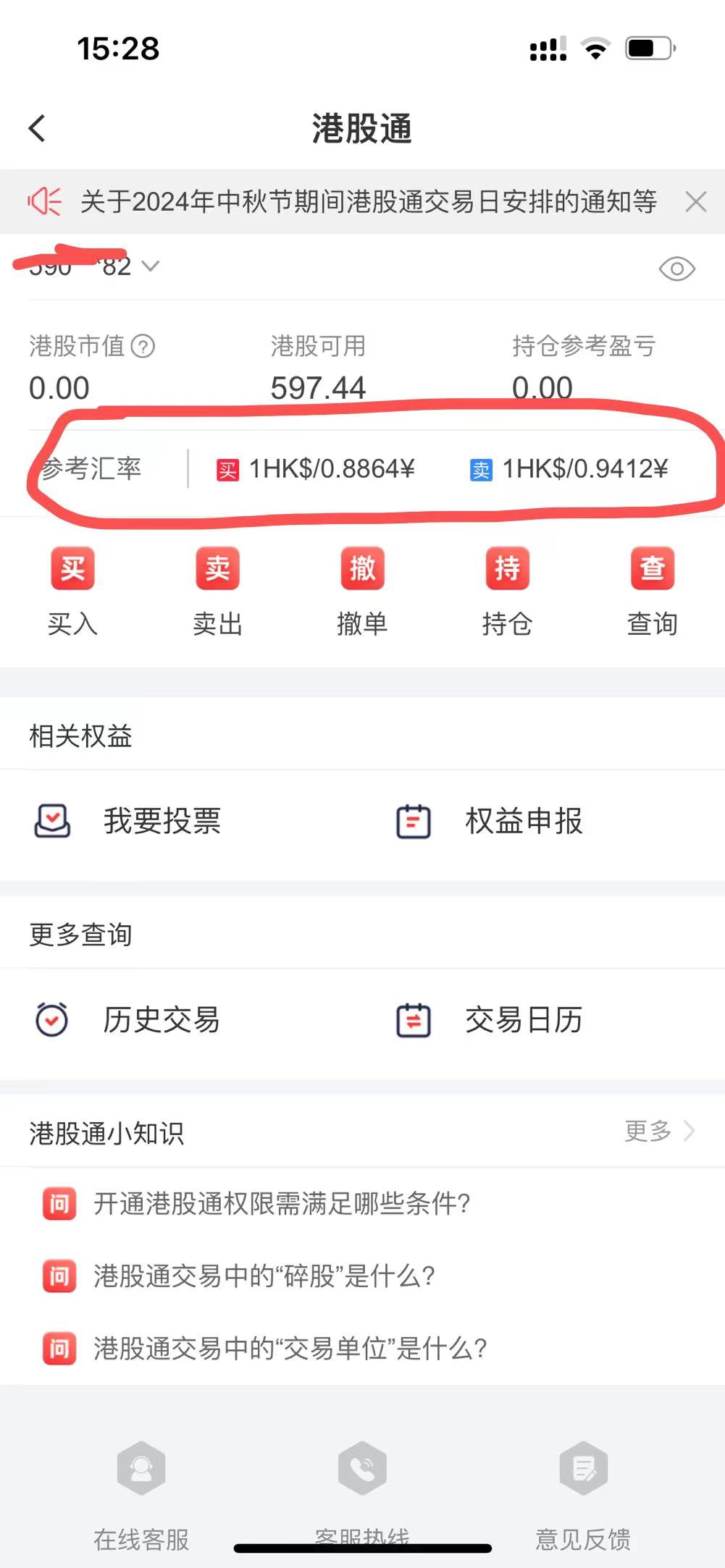The image size is (725, 1568).
Task: Open 权益申报
Action: (x=523, y=822)
